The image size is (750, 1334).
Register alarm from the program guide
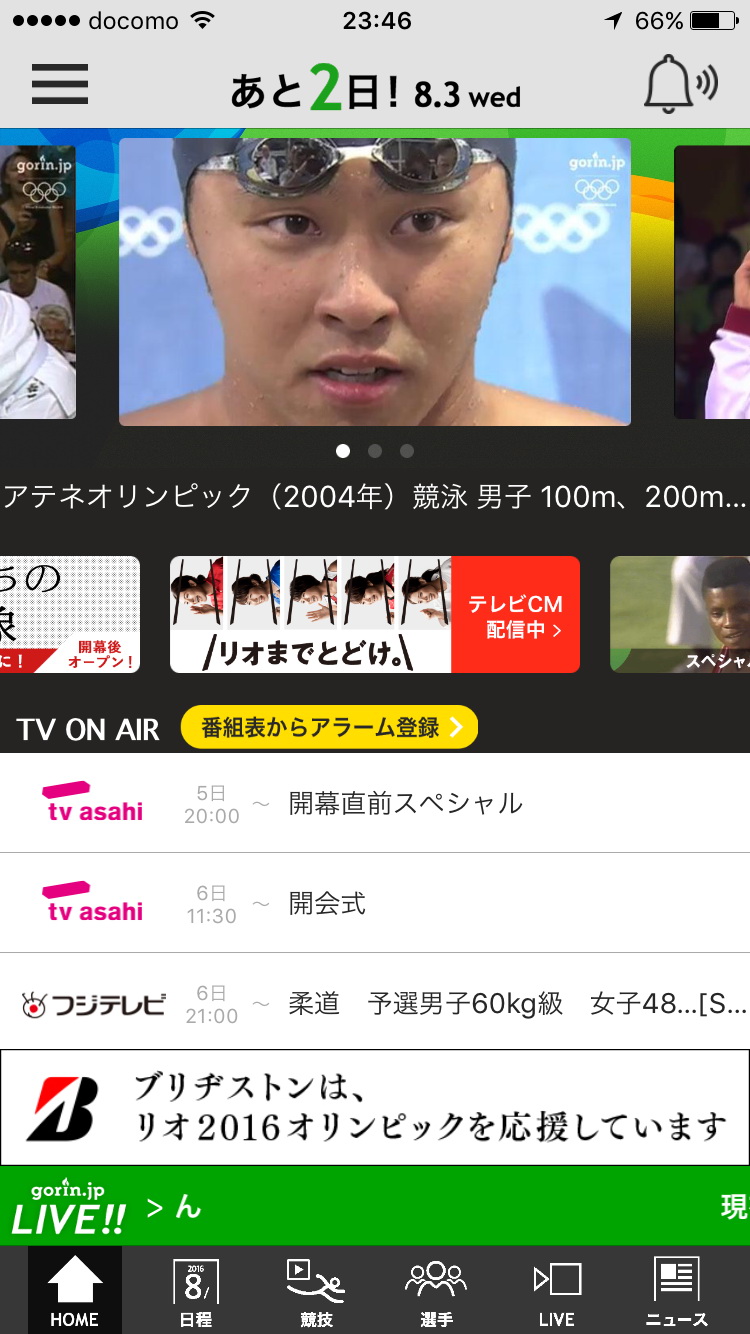click(x=329, y=727)
